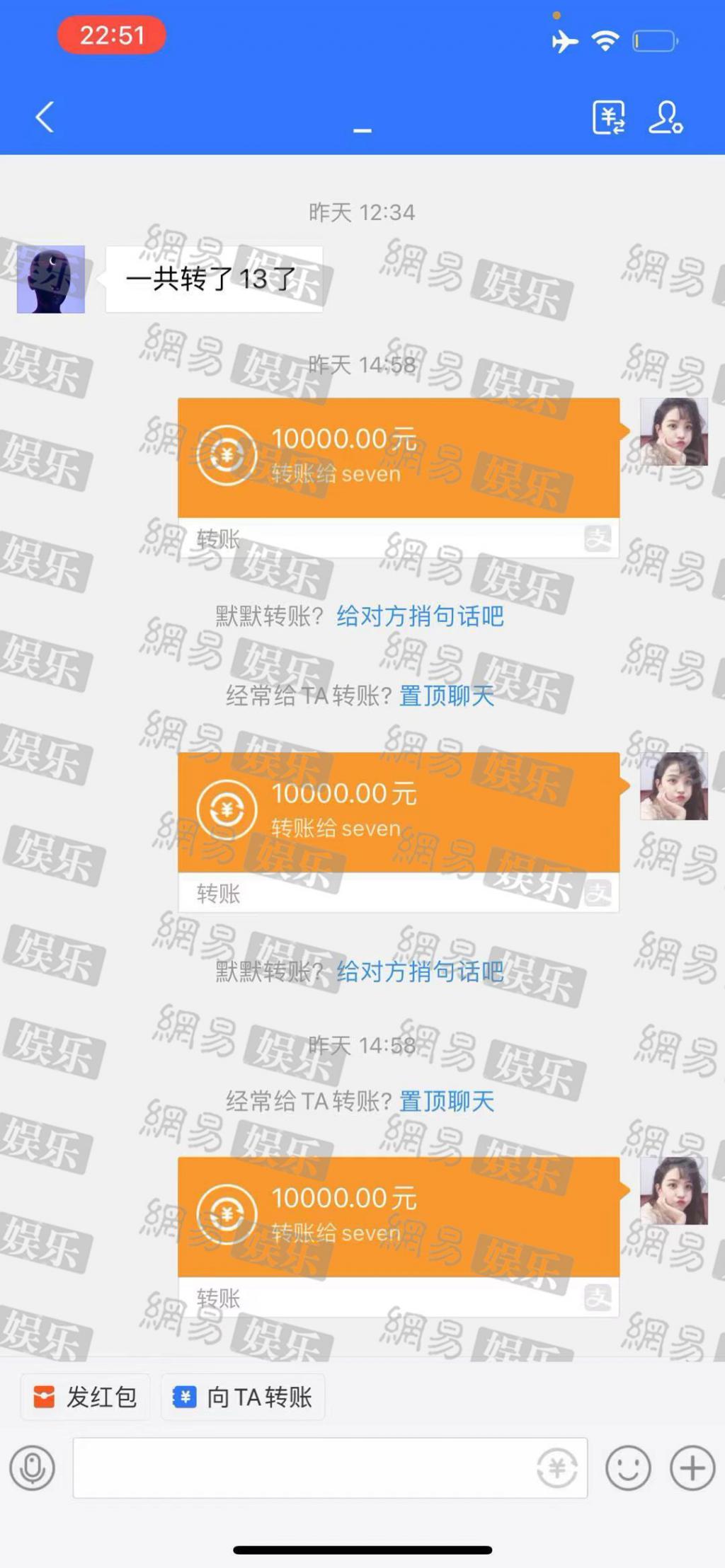Image resolution: width=725 pixels, height=1568 pixels.
Task: Tap the 向TA转账 button
Action: point(243,1397)
